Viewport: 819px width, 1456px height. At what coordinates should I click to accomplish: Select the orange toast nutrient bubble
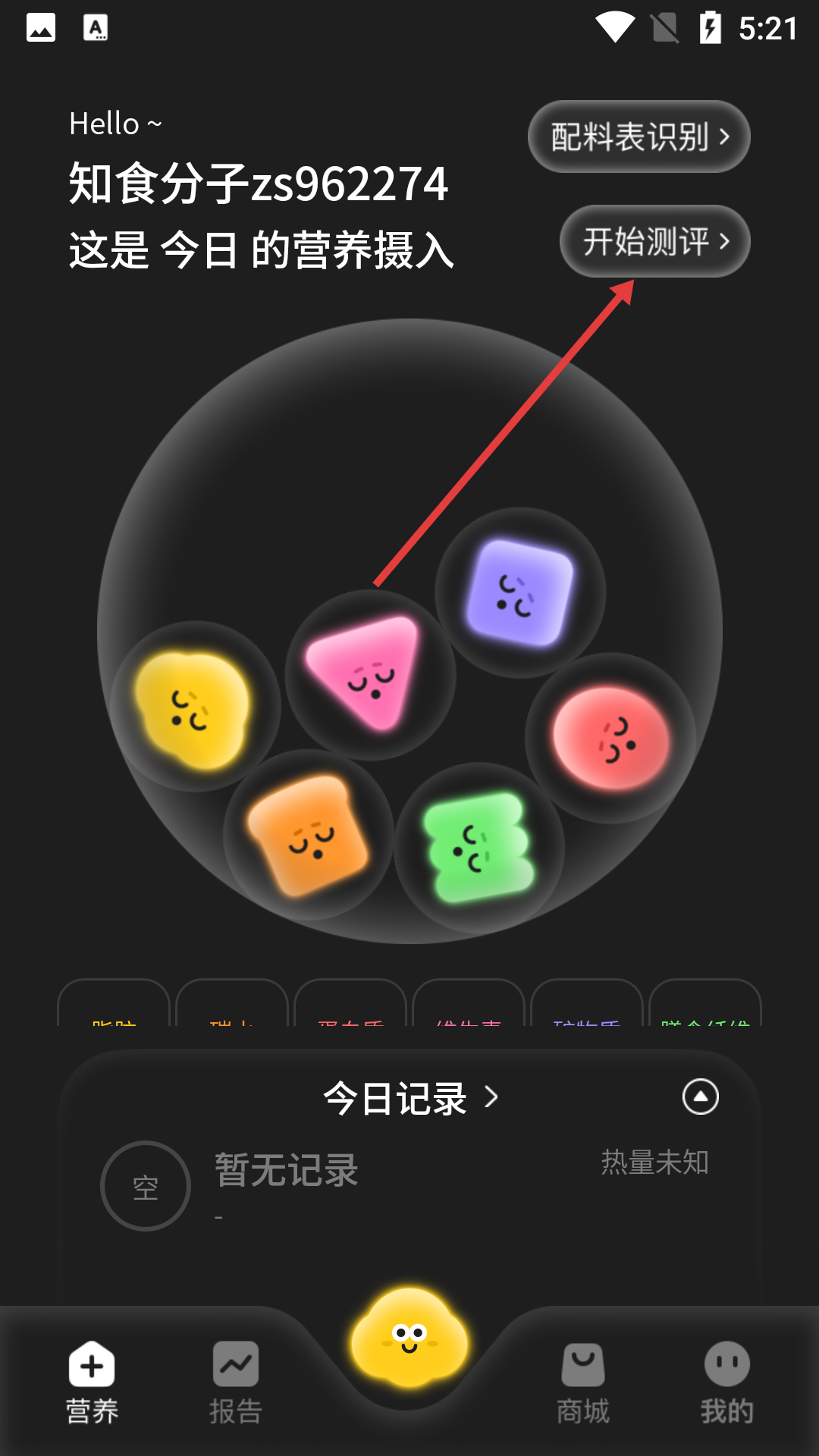(308, 835)
